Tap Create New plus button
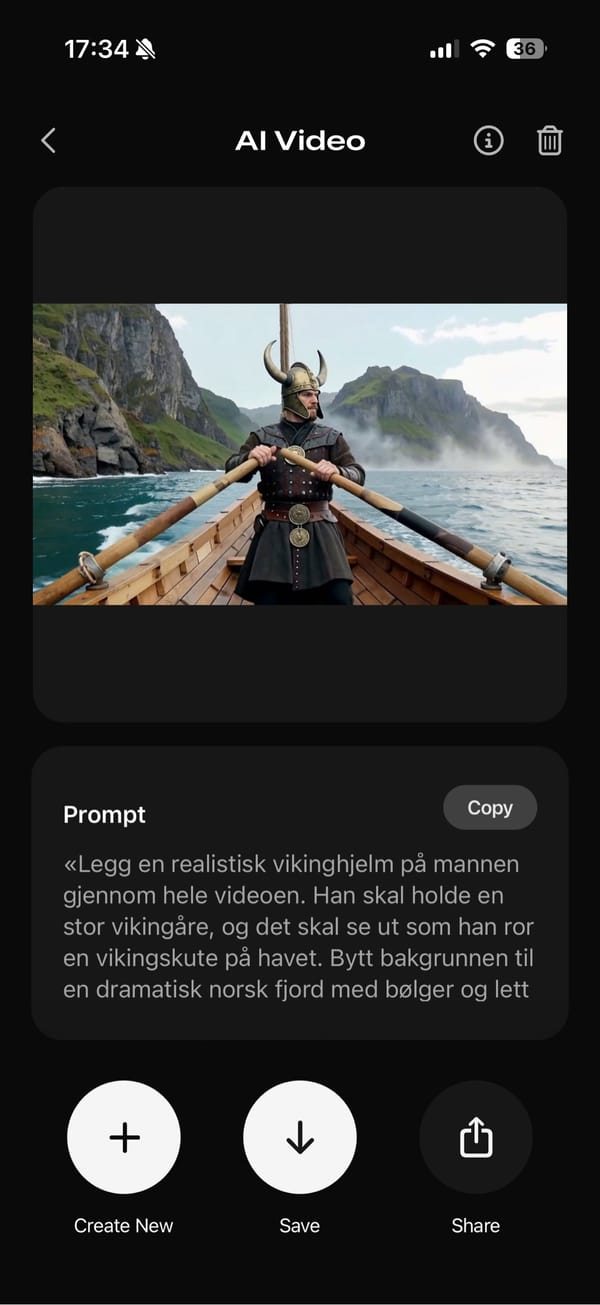This screenshot has height=1305, width=600. [x=124, y=1137]
